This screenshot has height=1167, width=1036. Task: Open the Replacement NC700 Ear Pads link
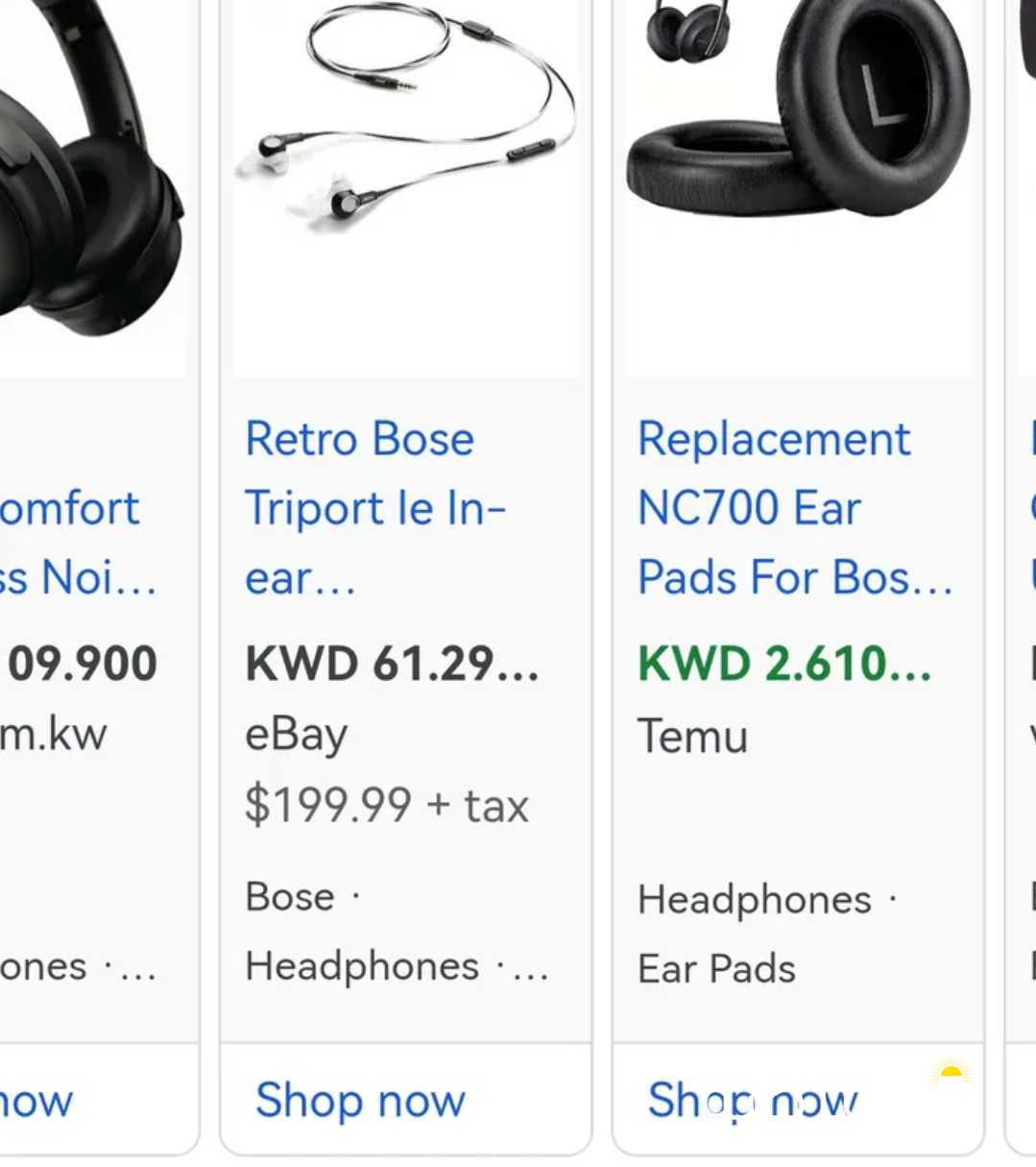point(773,507)
